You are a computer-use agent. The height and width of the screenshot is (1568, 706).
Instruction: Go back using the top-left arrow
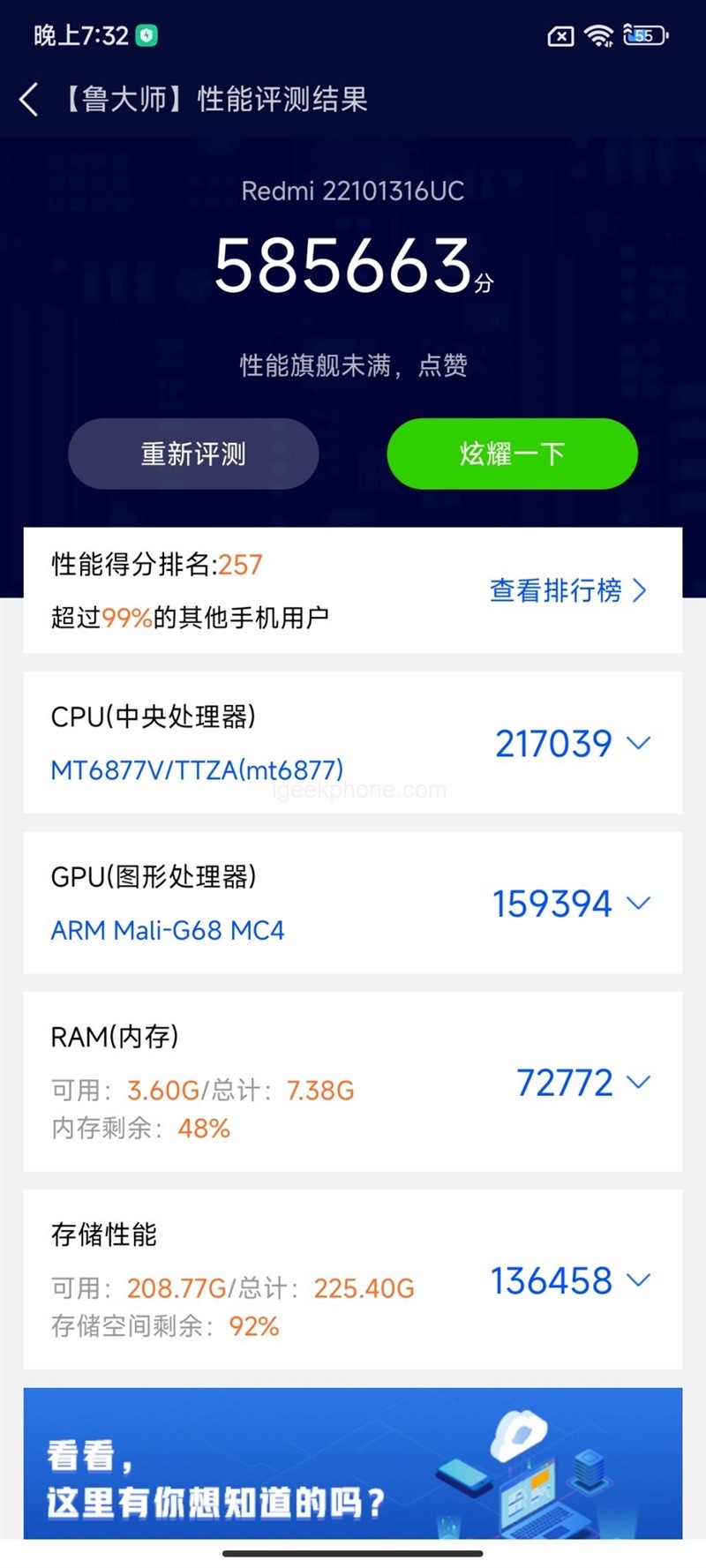[x=29, y=100]
